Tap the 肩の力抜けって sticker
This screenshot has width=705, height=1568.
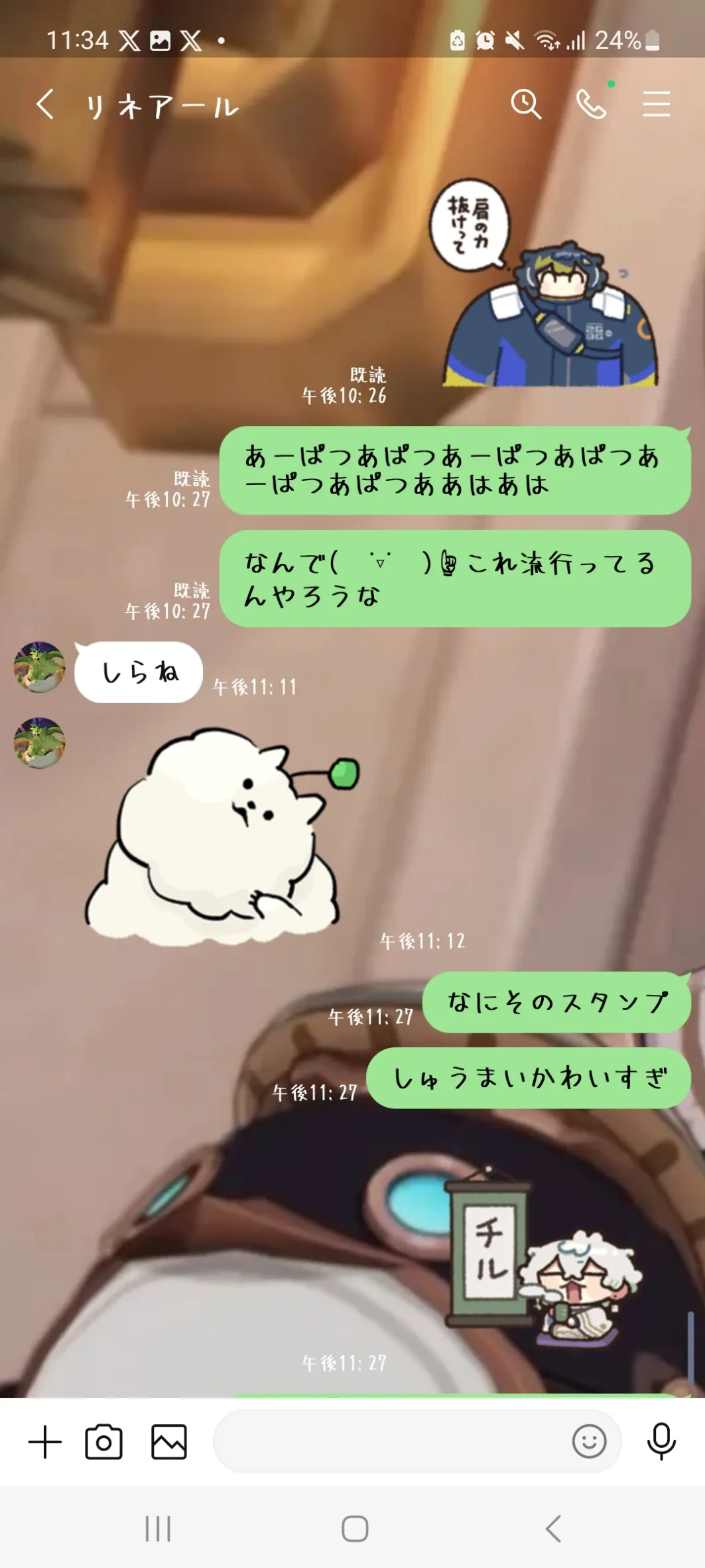point(544,283)
